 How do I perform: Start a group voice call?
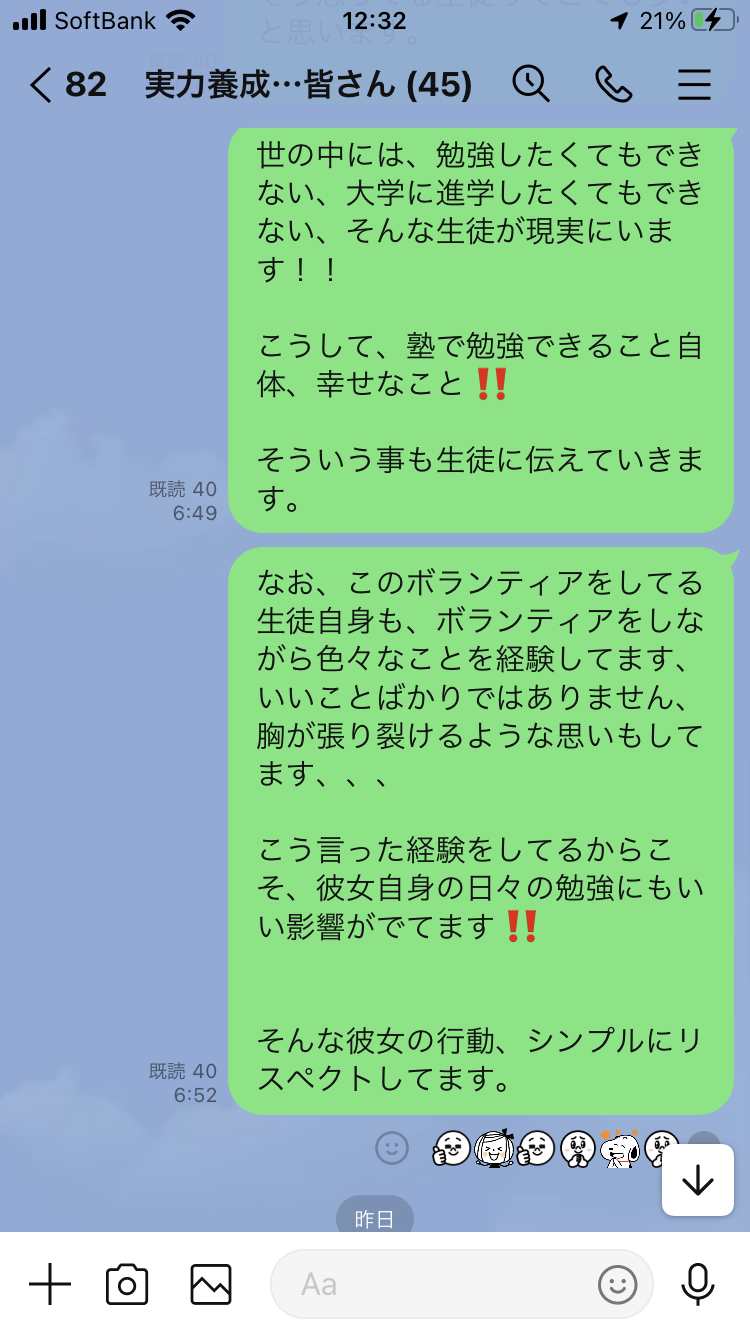pyautogui.click(x=613, y=85)
